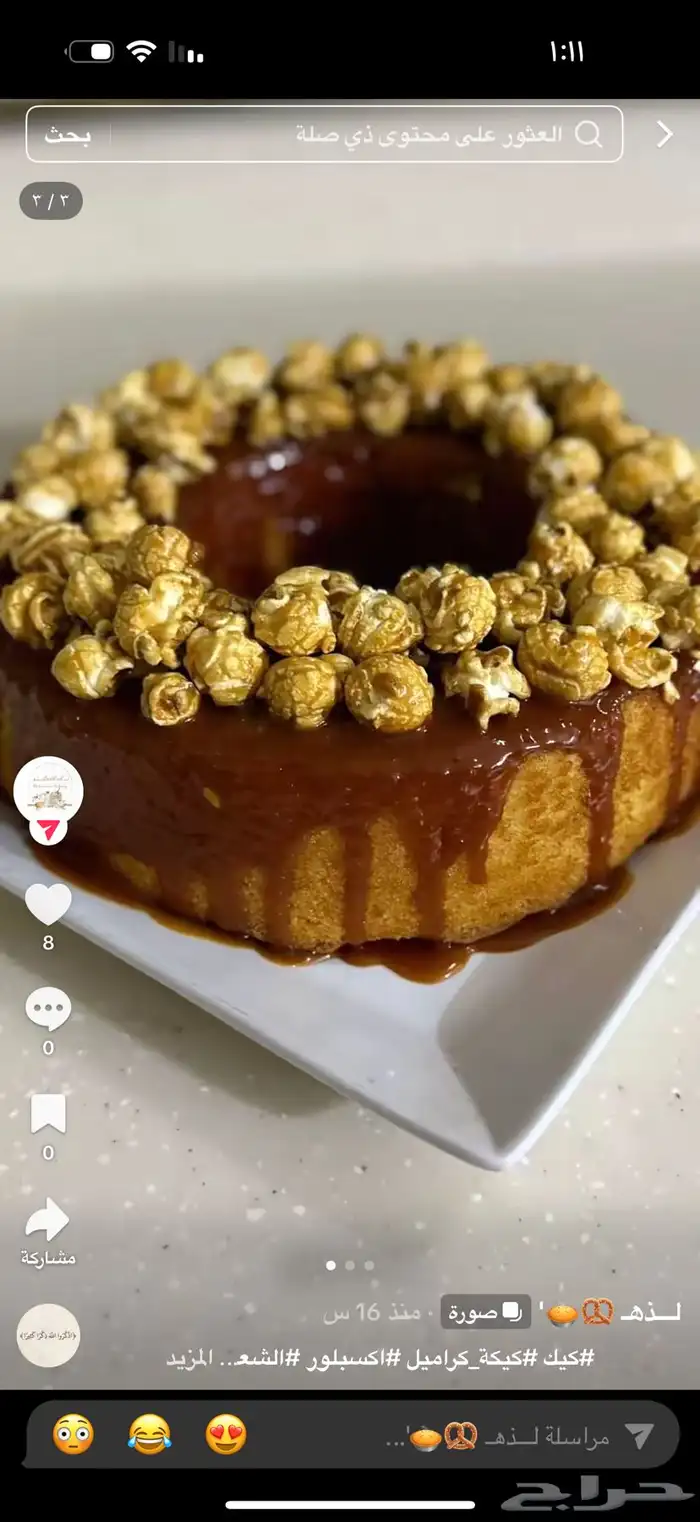The width and height of the screenshot is (700, 1522).
Task: Tap the صورة photo chip
Action: [x=486, y=1312]
